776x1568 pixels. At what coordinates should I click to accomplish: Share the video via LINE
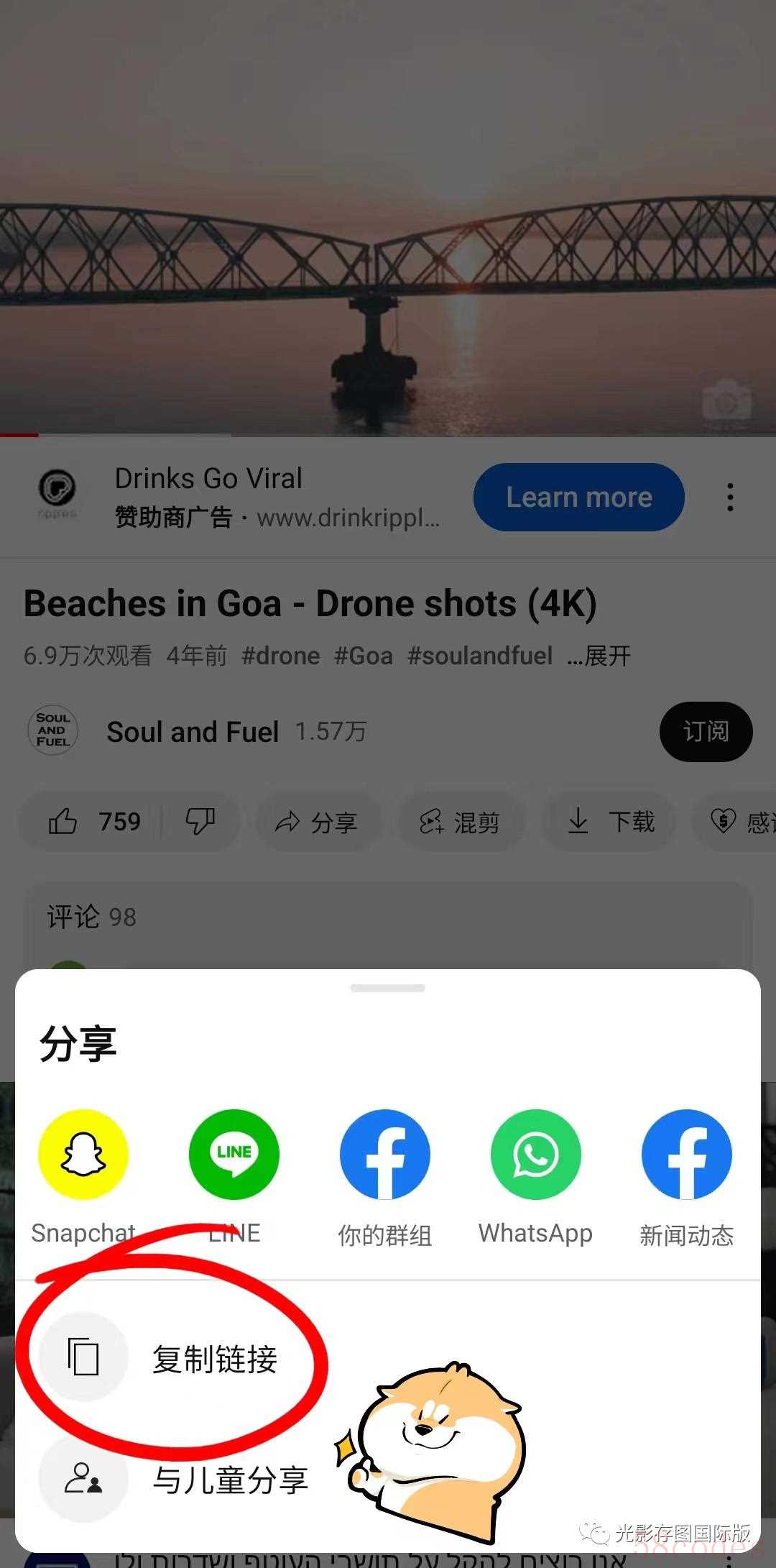coord(234,1155)
